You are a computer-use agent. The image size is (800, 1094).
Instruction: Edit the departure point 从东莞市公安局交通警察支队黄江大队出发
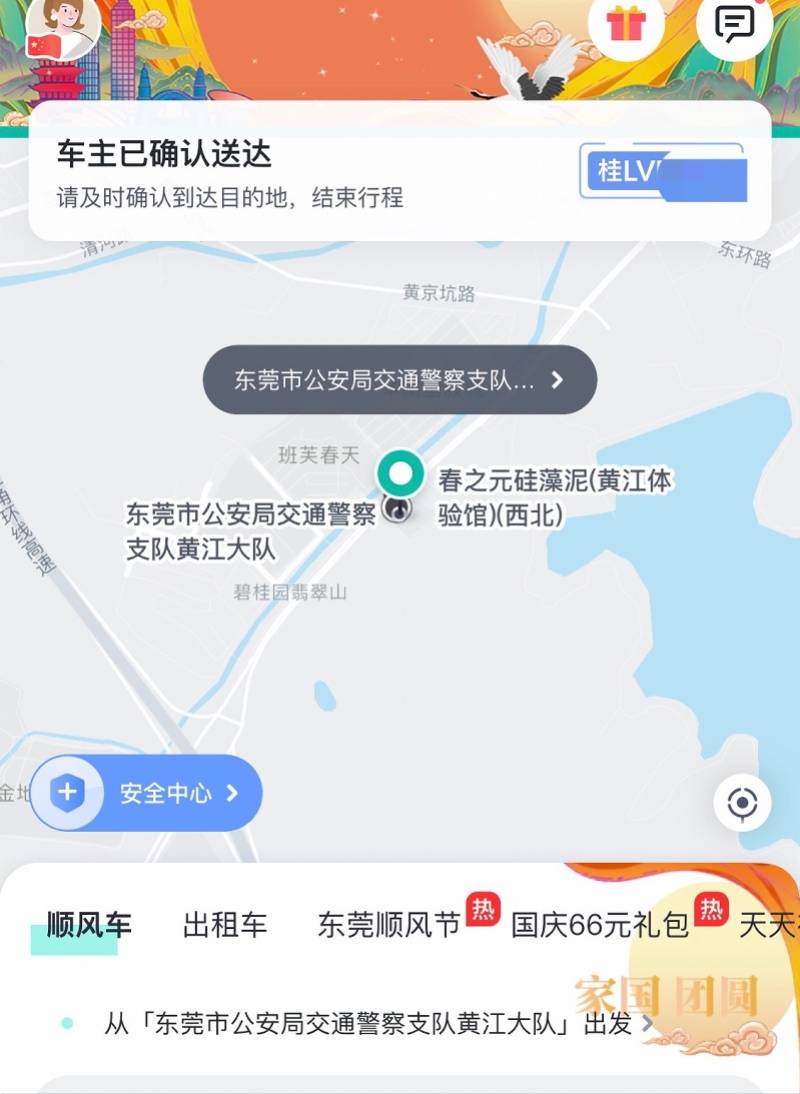point(368,1024)
